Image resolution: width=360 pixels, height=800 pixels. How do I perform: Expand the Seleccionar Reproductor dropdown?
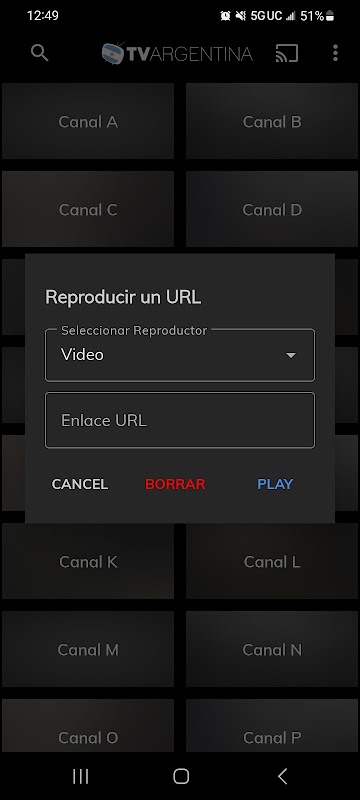(x=180, y=355)
